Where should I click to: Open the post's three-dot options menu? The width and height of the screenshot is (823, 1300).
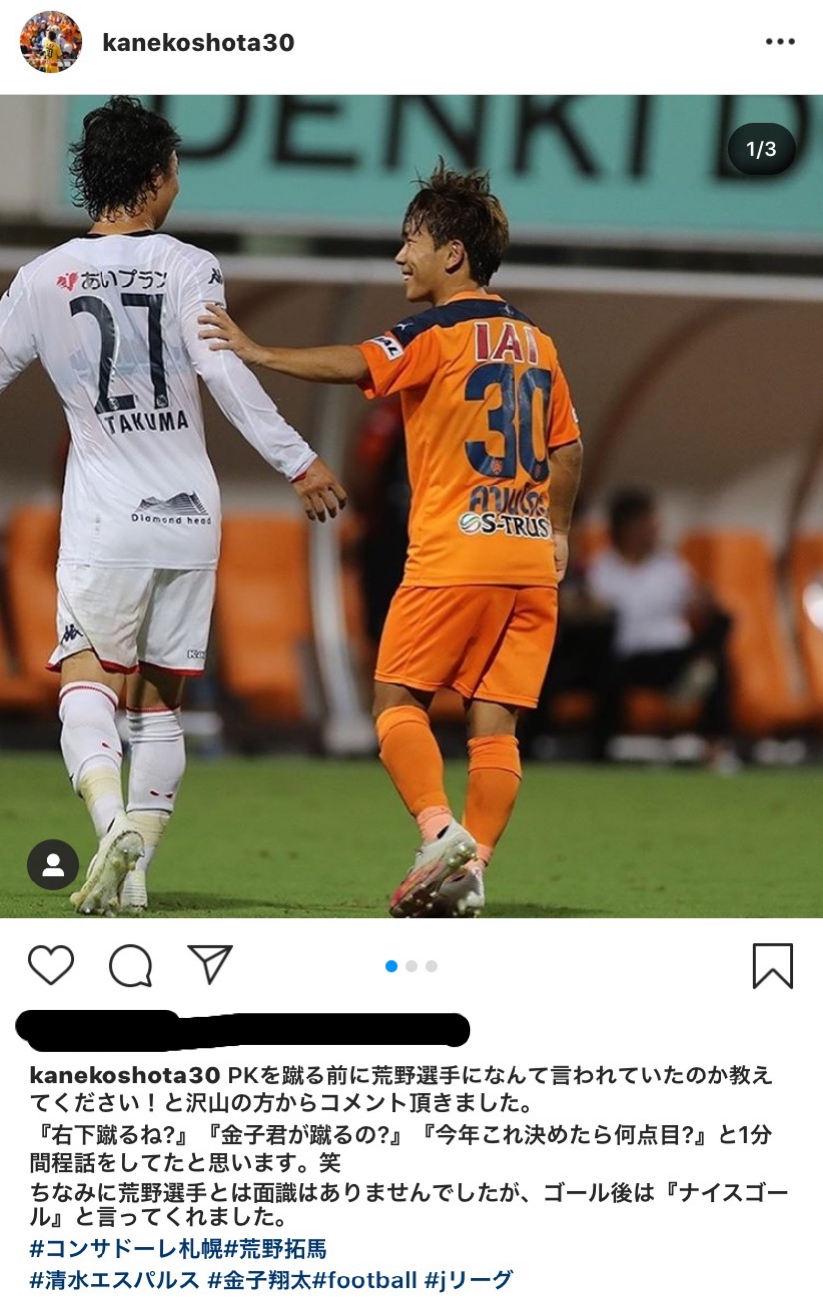coord(779,42)
